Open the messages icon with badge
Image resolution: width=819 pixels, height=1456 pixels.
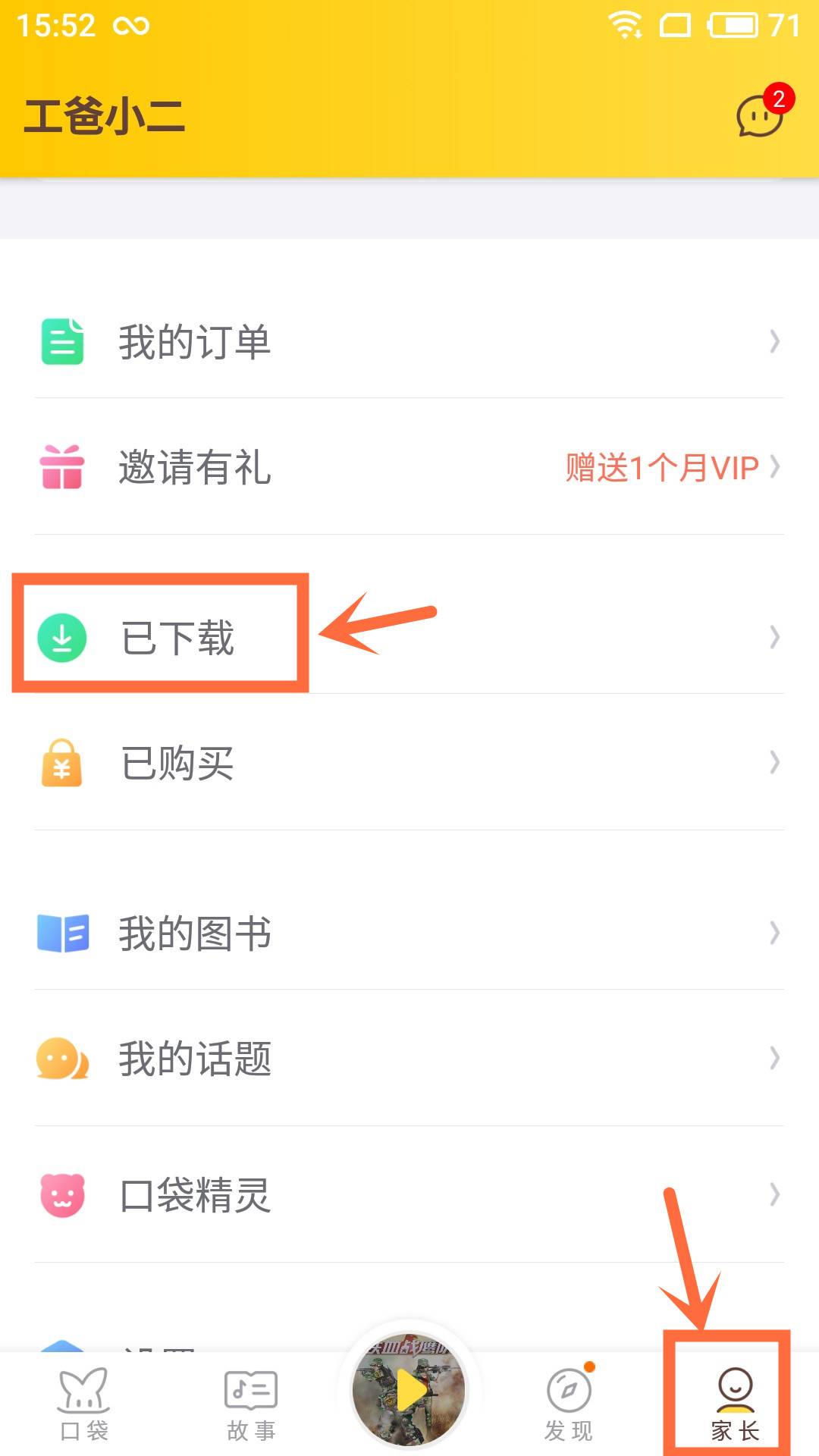pyautogui.click(x=761, y=115)
